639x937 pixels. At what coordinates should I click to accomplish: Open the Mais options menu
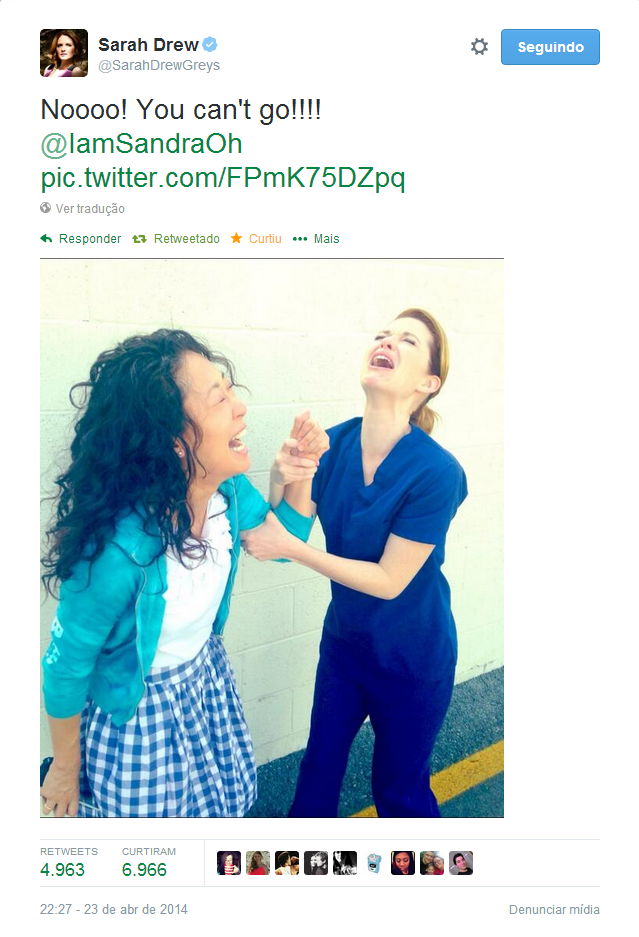coord(317,239)
